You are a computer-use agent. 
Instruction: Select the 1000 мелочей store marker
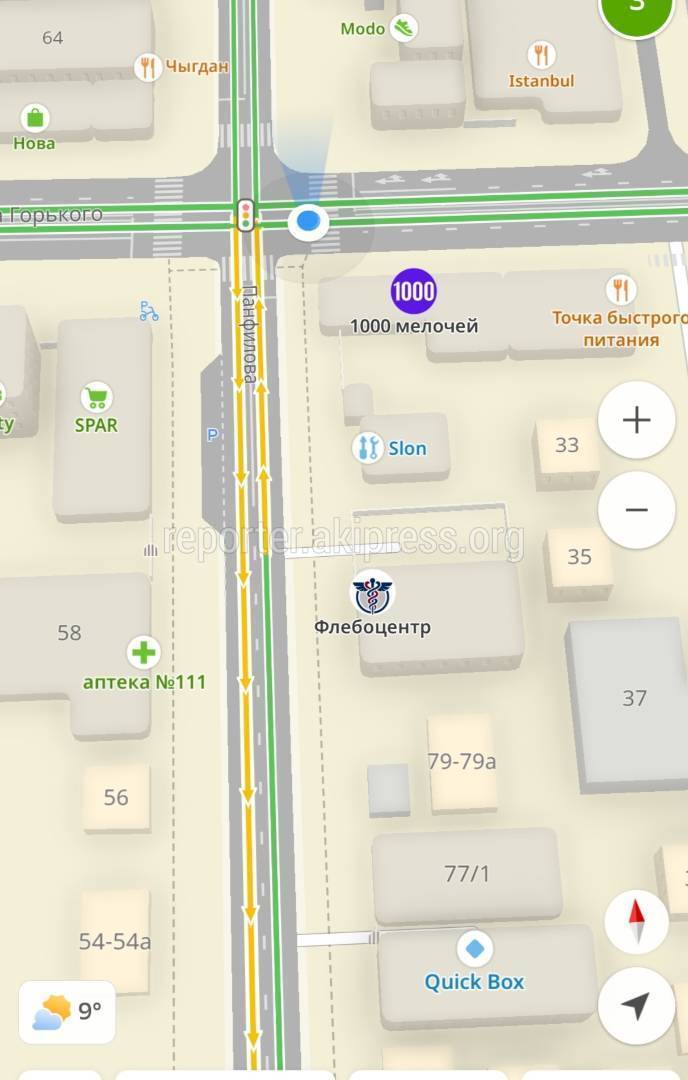click(x=413, y=292)
